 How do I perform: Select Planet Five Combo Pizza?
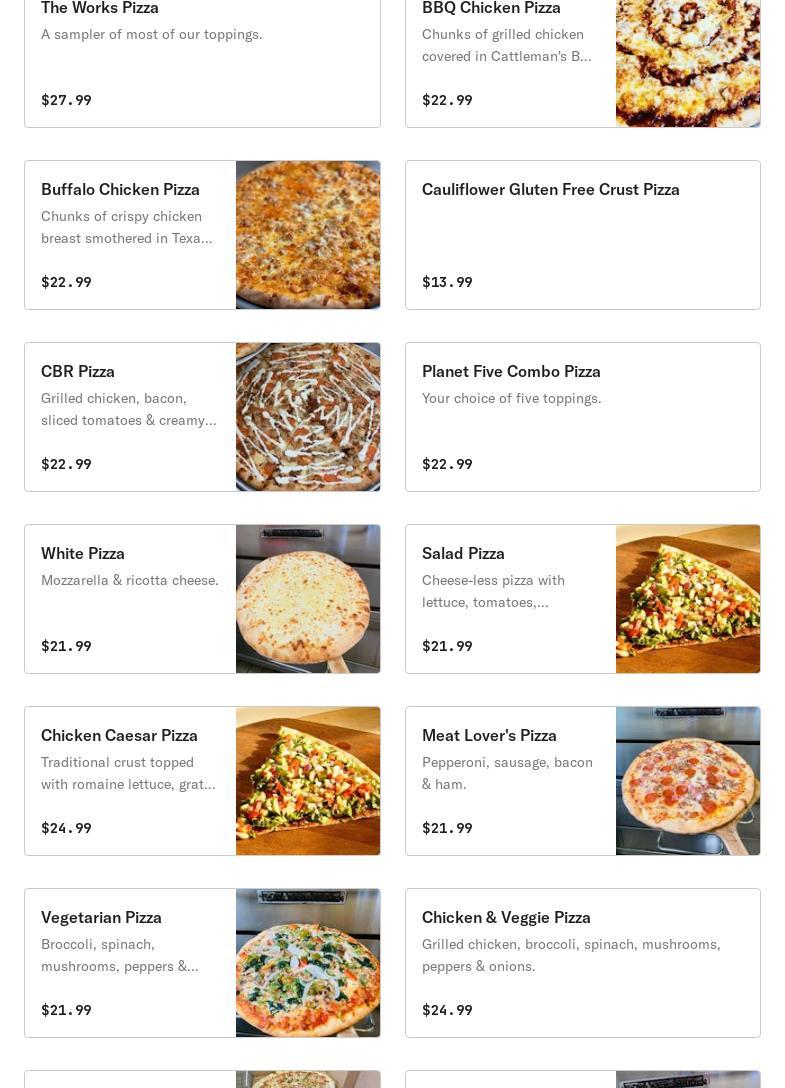582,417
